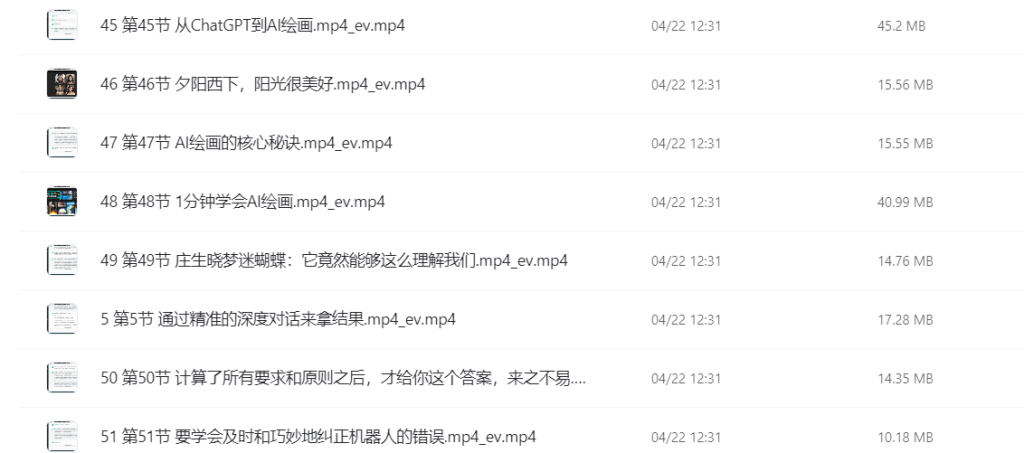Play file 47 AI绘画的核心秘诀

tap(246, 143)
